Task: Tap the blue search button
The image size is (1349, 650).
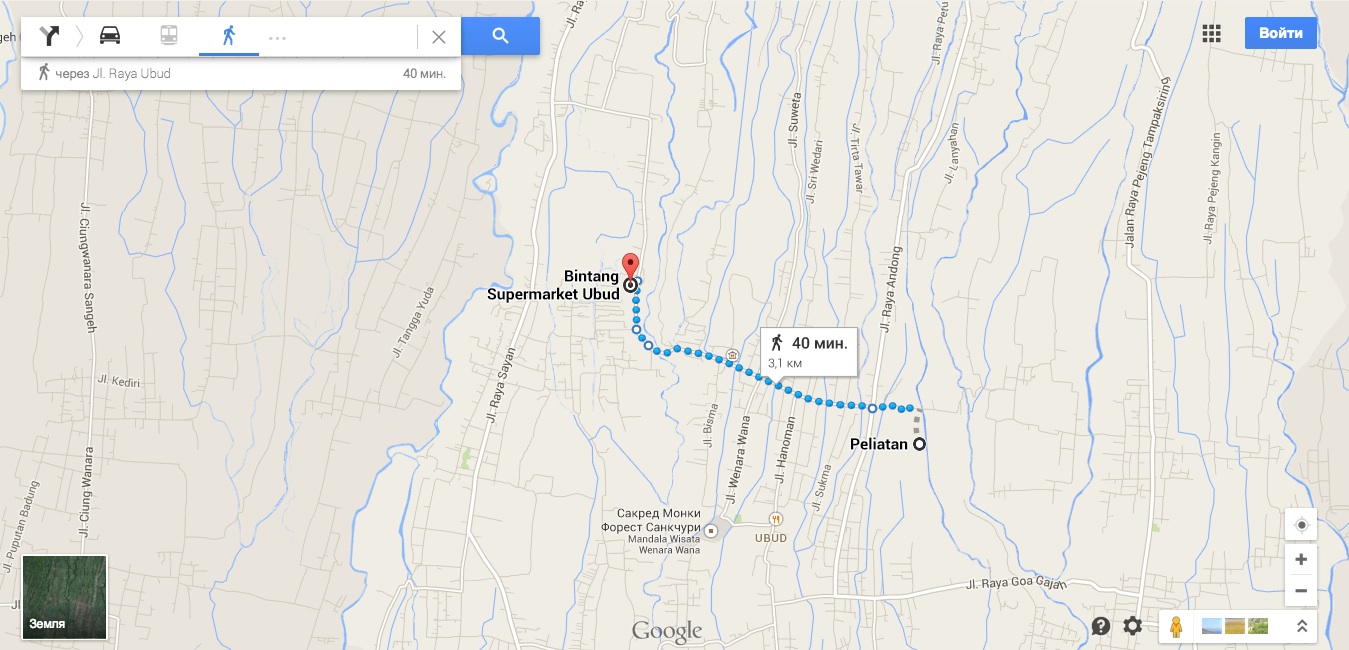Action: (x=501, y=36)
